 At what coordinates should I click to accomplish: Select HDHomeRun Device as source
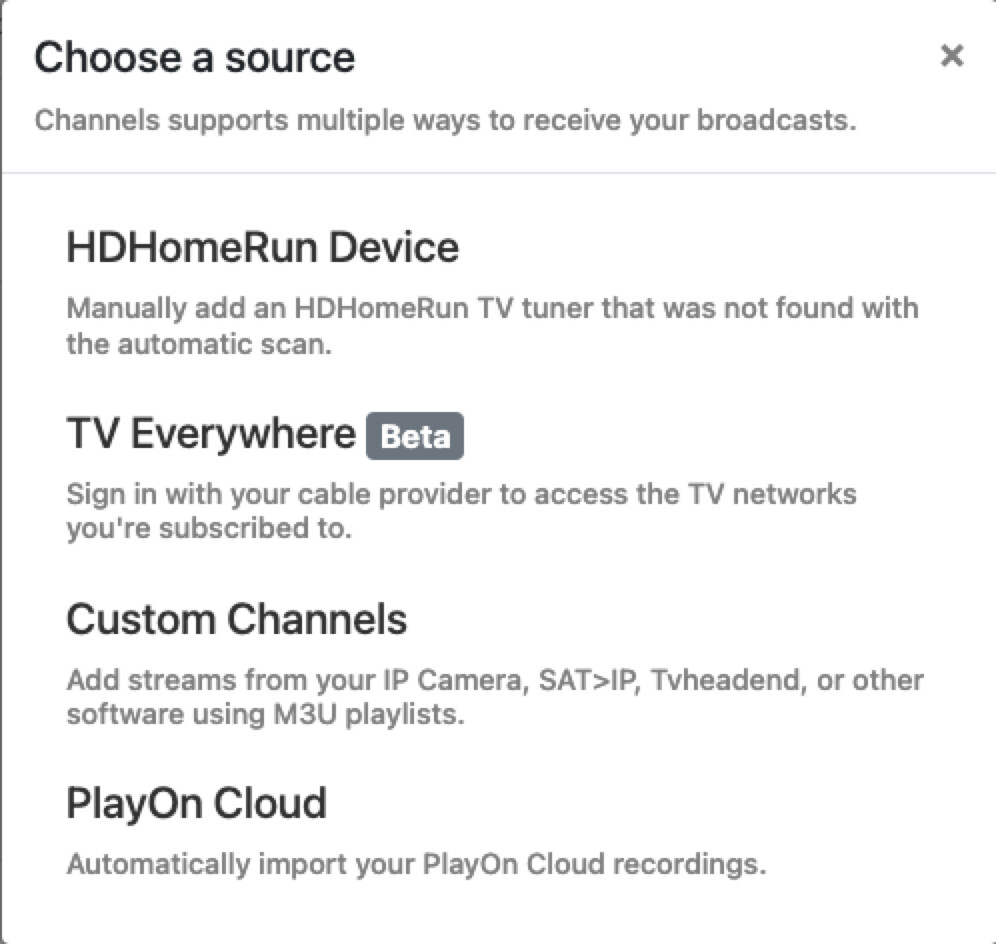tap(262, 247)
